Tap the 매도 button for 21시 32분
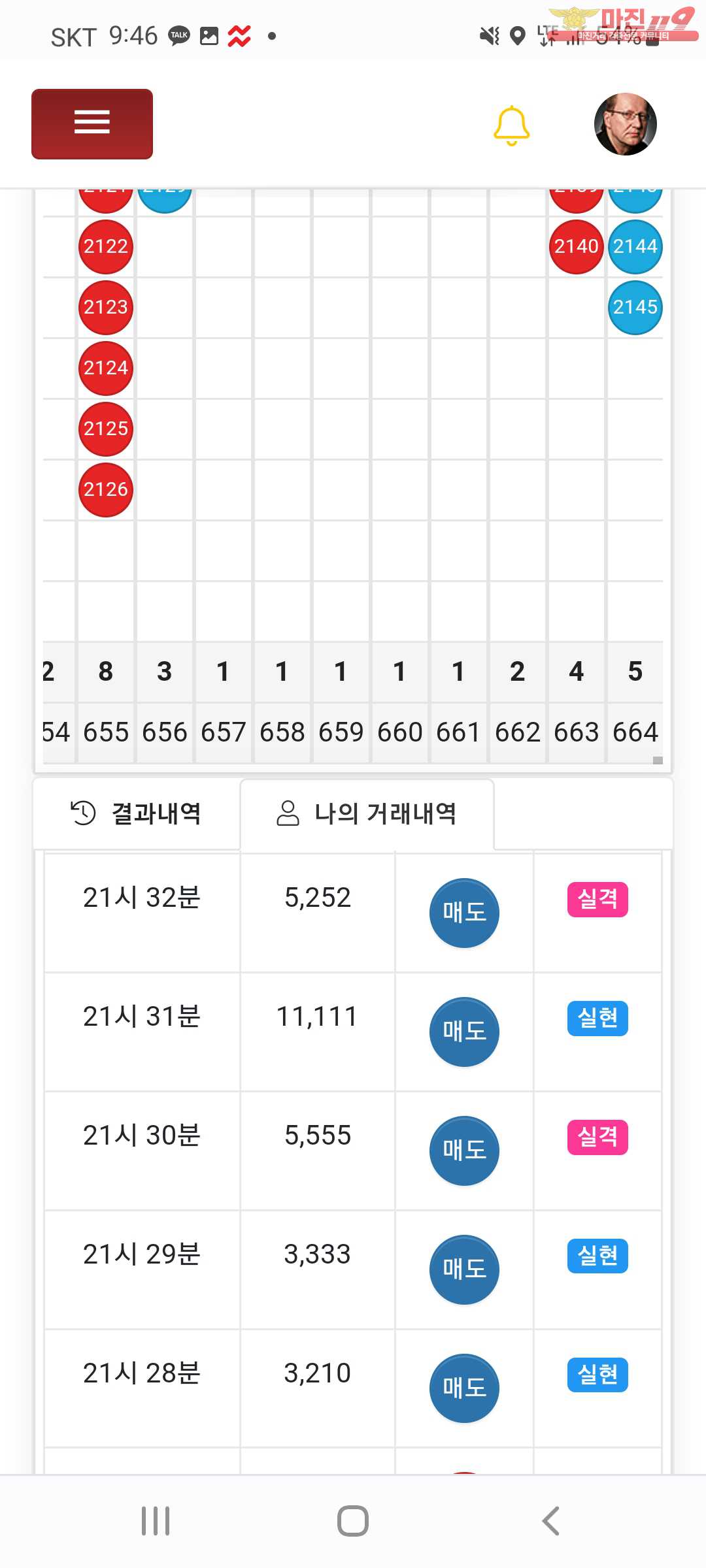Screen dimensions: 706x1568 click(464, 913)
